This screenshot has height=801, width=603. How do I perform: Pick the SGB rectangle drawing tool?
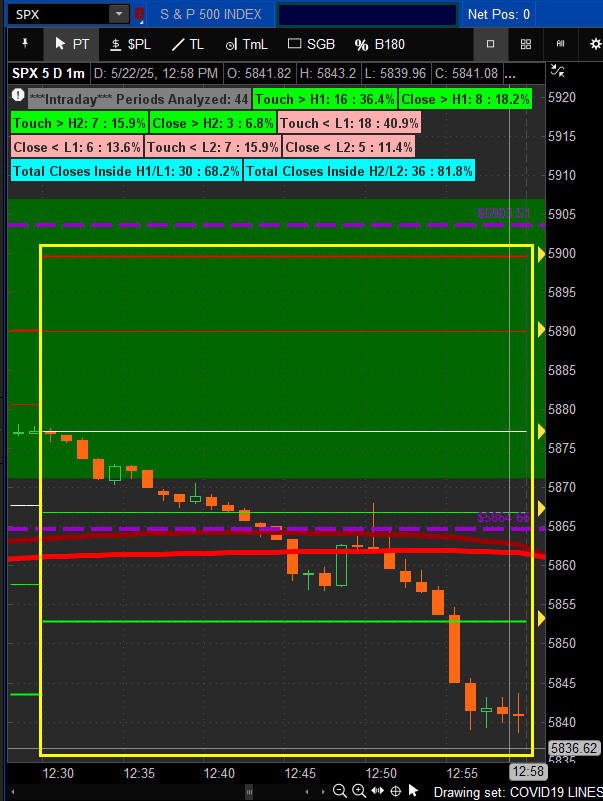click(311, 44)
